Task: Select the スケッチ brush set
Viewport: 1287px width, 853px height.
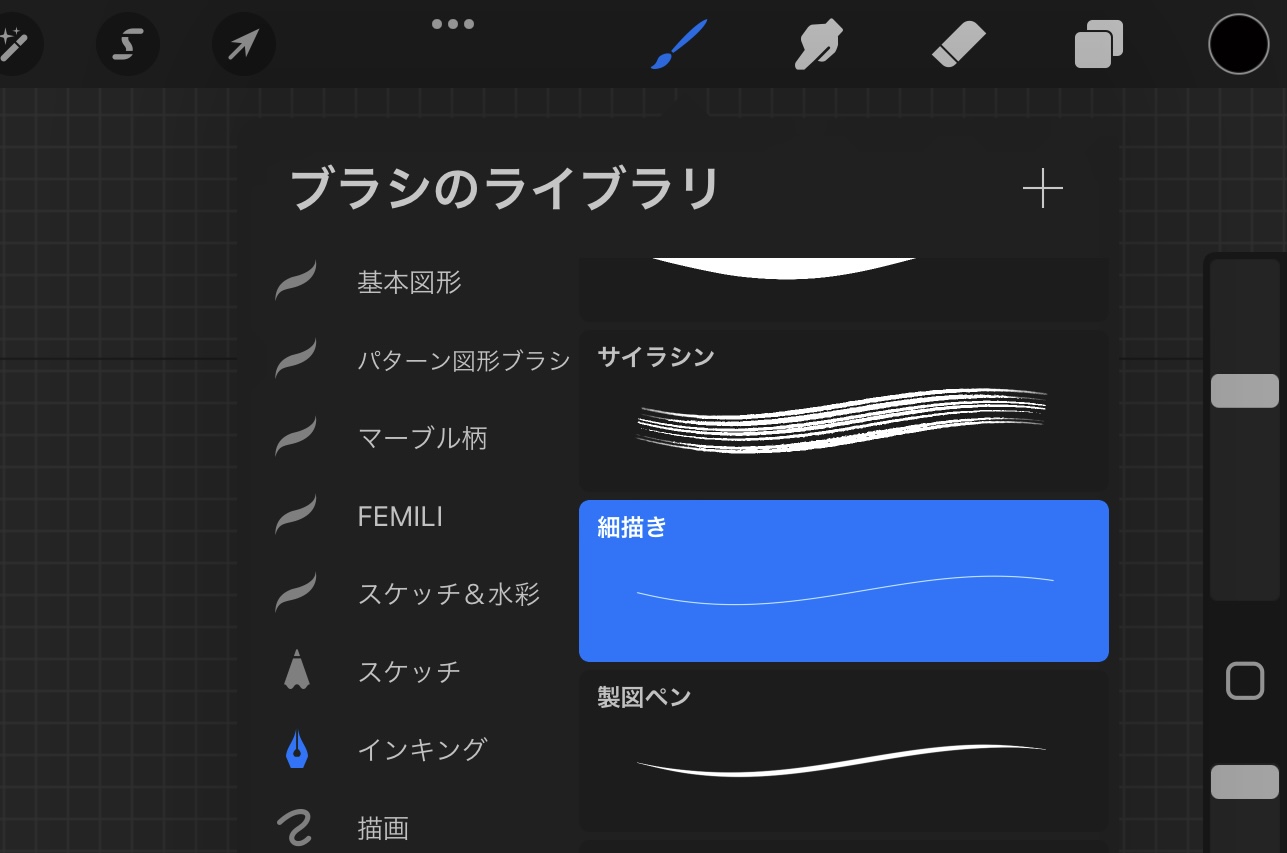Action: (409, 671)
